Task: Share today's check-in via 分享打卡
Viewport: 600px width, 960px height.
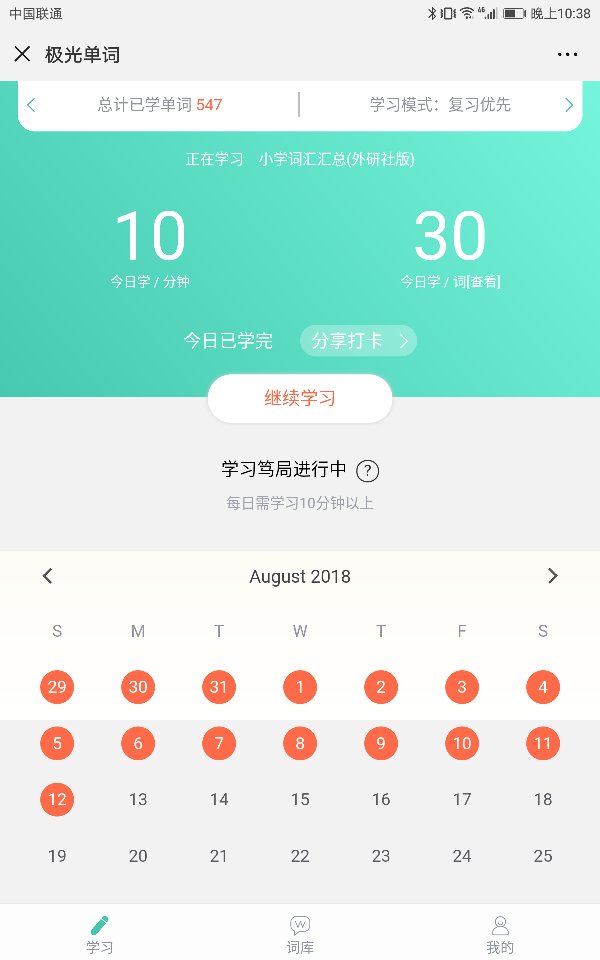Action: point(358,341)
